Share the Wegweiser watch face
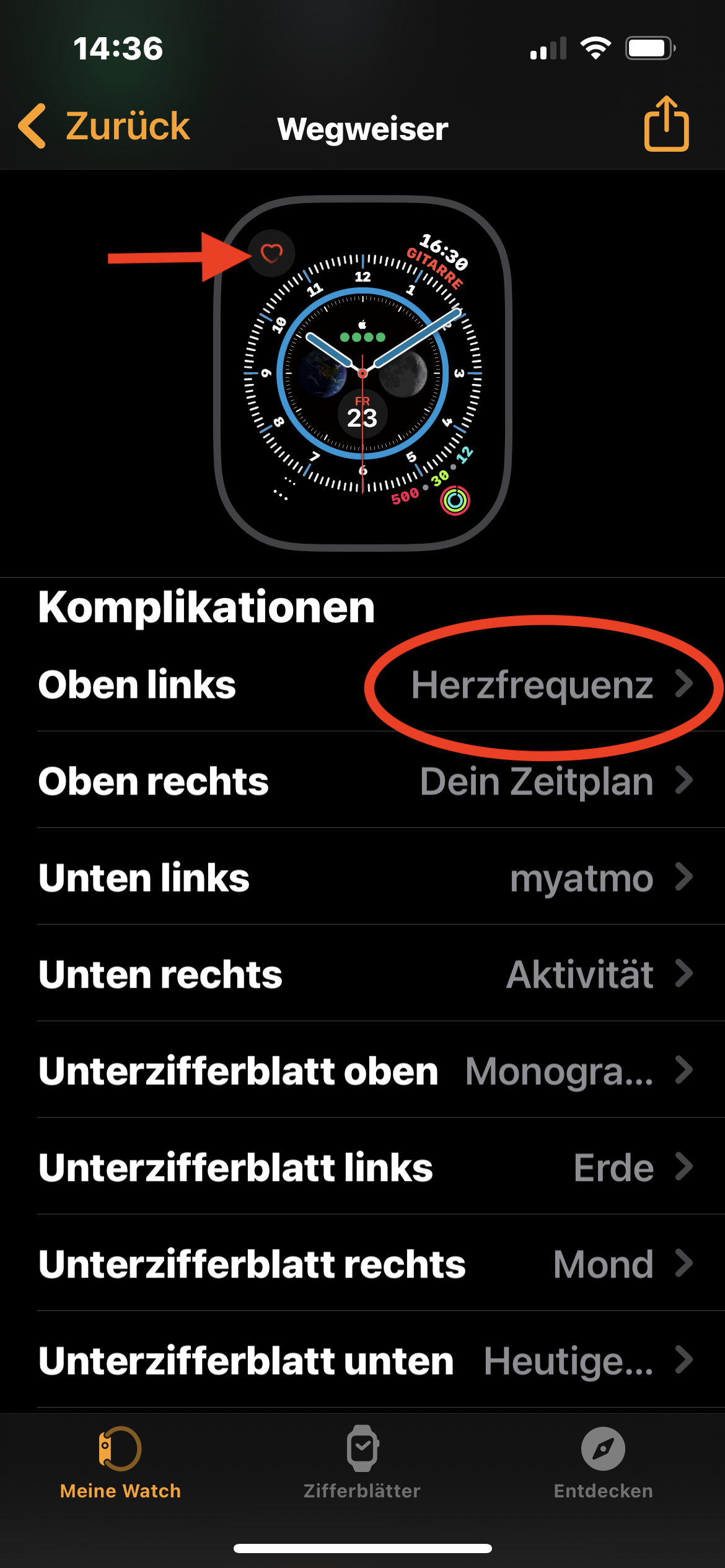 (666, 124)
